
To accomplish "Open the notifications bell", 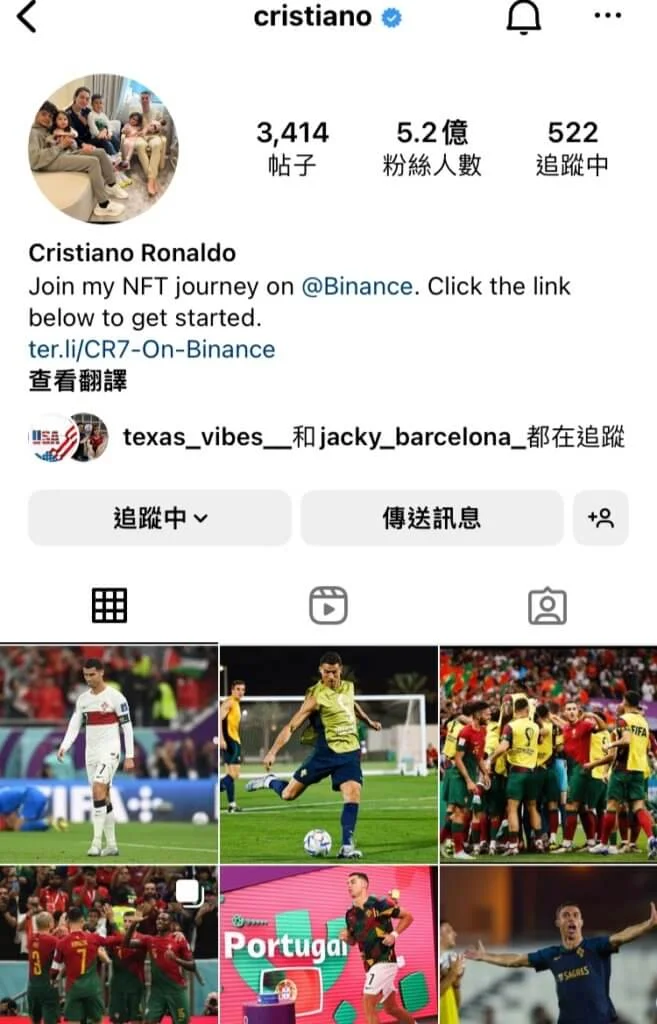I will pyautogui.click(x=523, y=17).
